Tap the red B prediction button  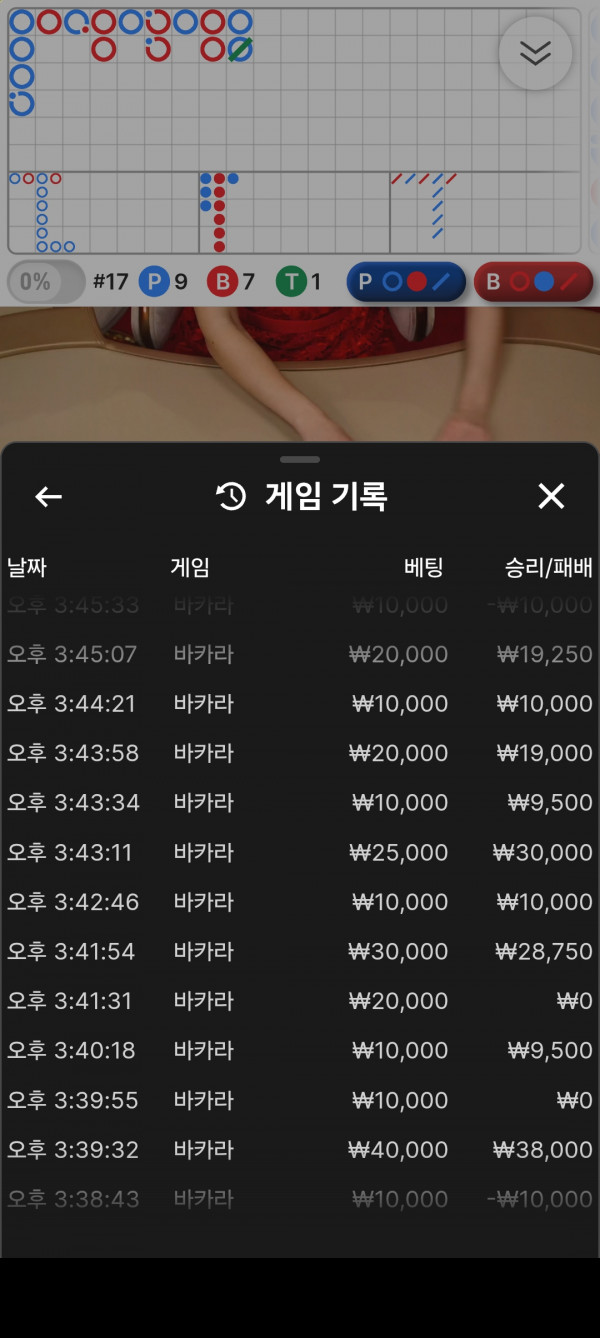[x=533, y=282]
